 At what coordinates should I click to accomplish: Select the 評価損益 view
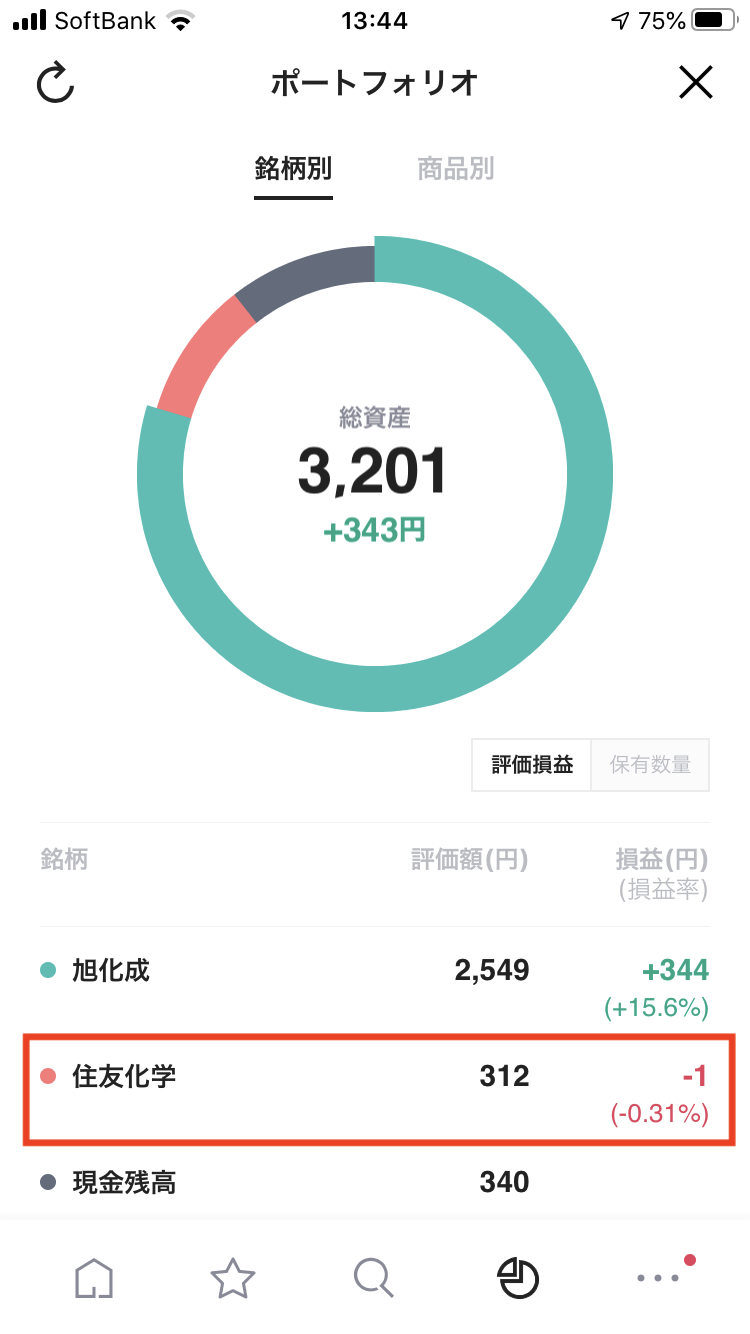[x=532, y=765]
